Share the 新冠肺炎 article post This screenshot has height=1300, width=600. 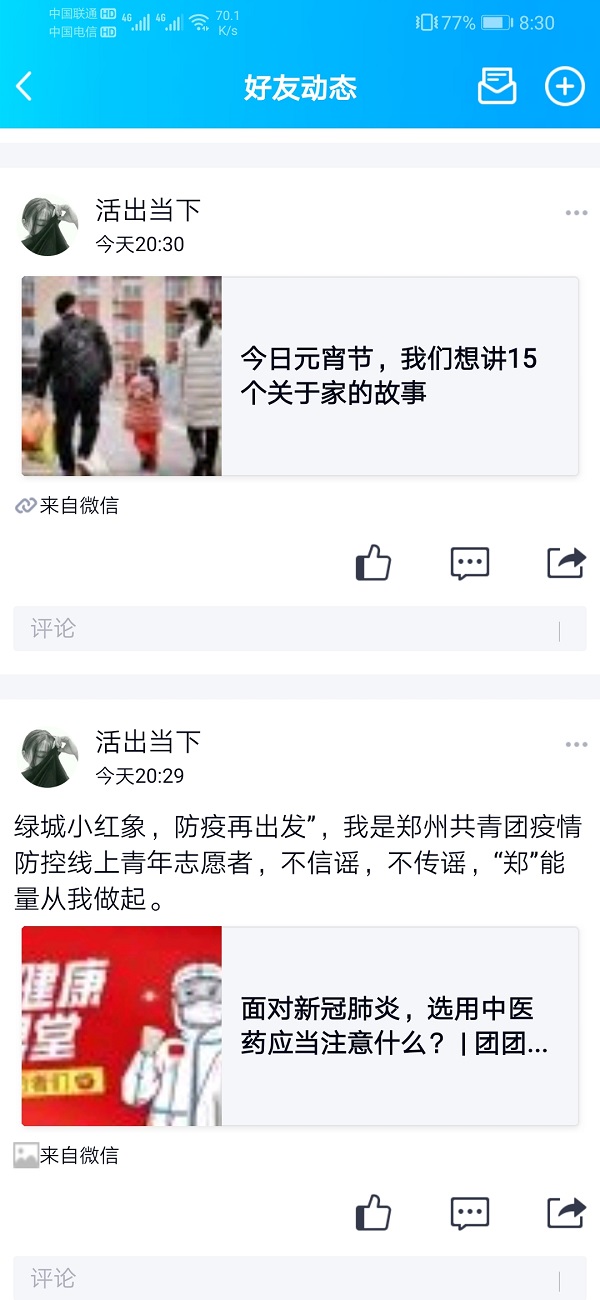coord(566,1213)
